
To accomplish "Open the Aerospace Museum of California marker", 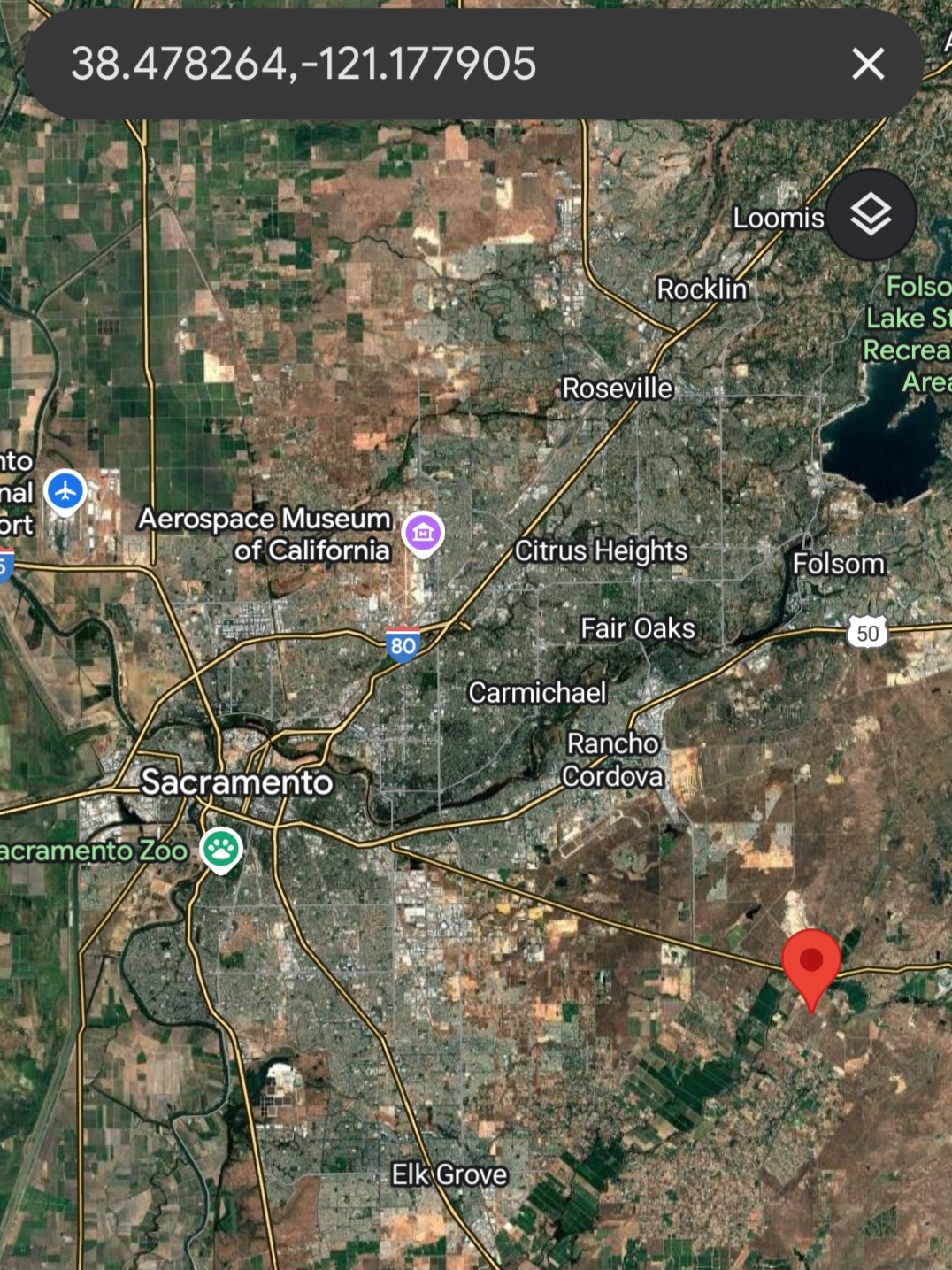I will tap(423, 533).
